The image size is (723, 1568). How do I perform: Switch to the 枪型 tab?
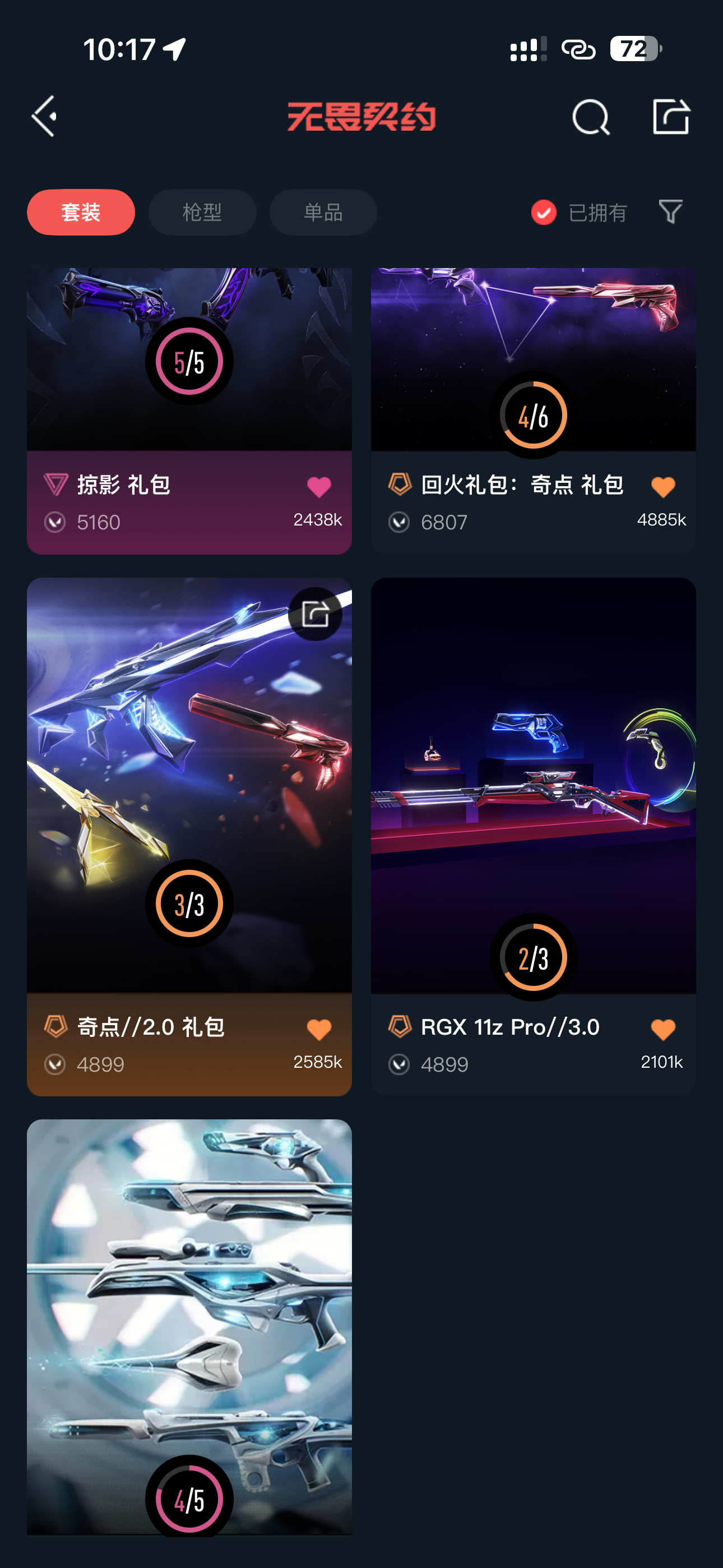point(202,213)
